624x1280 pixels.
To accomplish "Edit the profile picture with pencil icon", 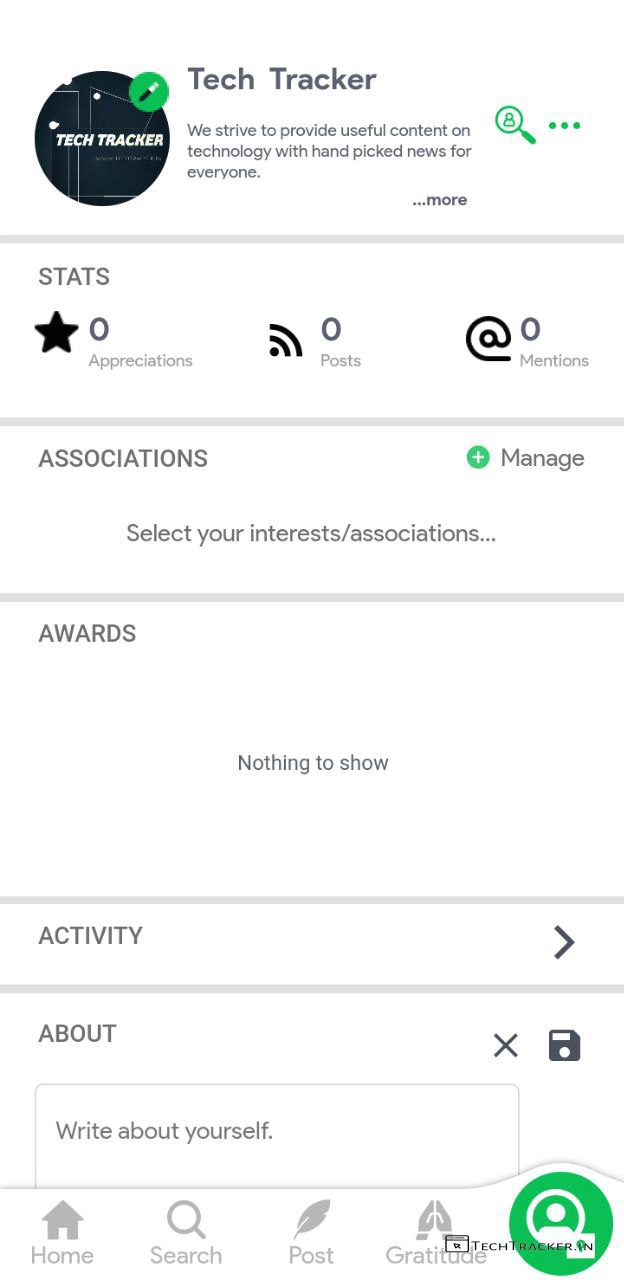I will pyautogui.click(x=149, y=92).
